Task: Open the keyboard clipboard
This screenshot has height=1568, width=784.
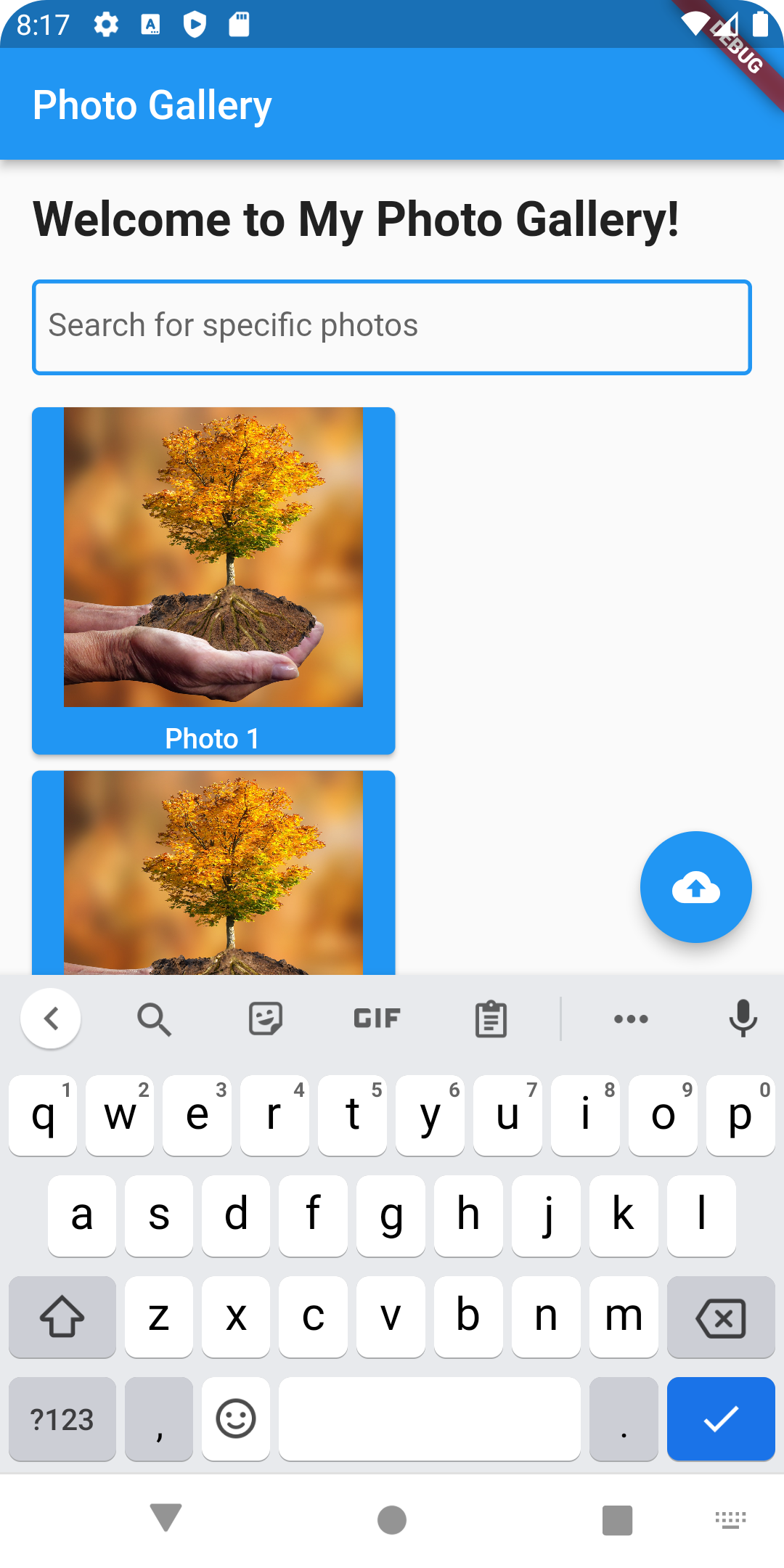Action: 491,1019
